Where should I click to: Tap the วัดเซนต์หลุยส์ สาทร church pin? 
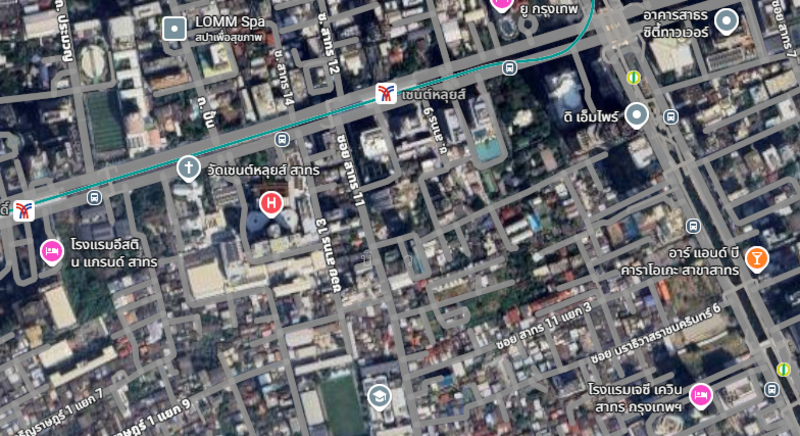(188, 168)
